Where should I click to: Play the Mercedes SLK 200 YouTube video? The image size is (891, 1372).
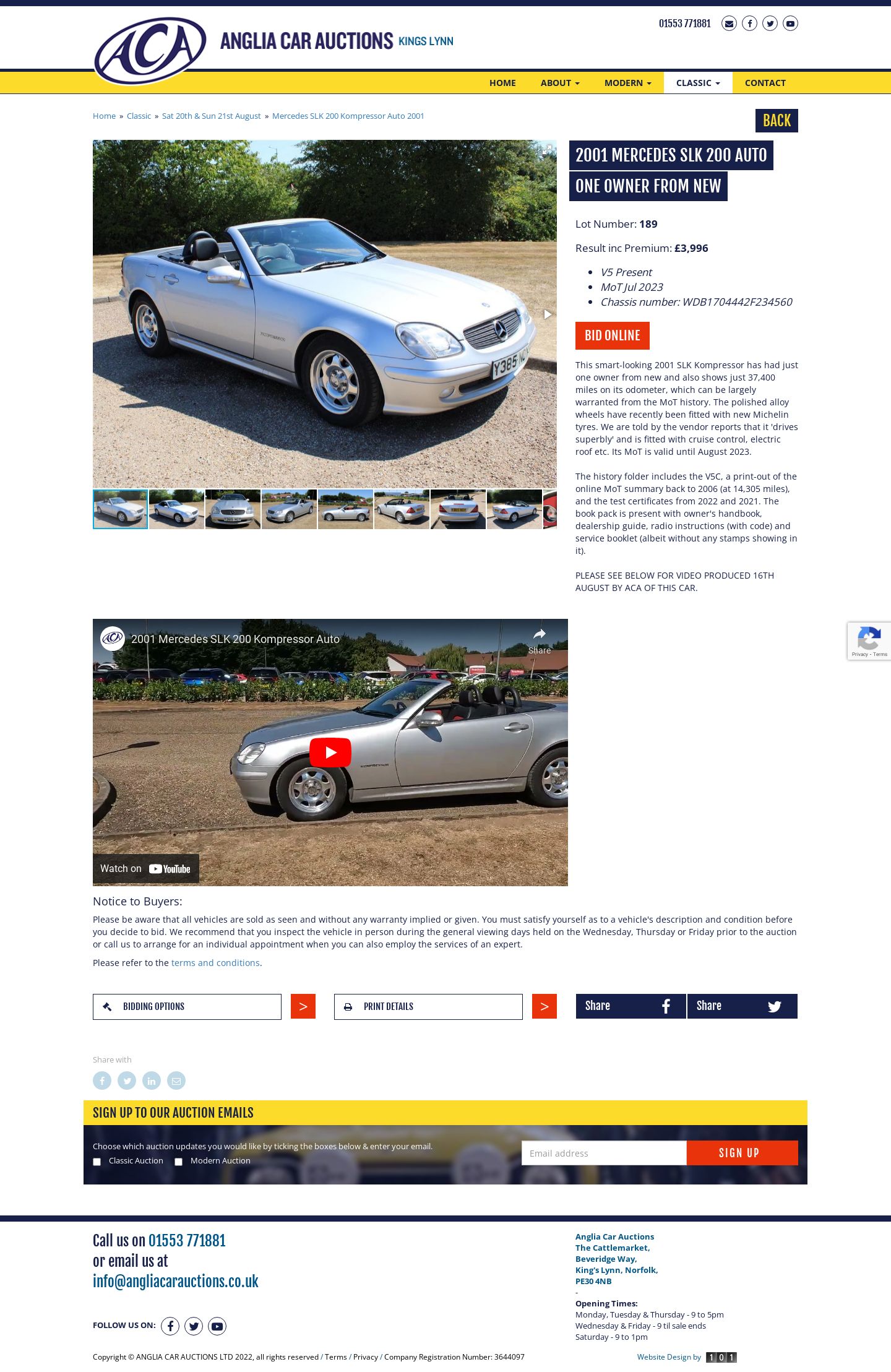330,753
